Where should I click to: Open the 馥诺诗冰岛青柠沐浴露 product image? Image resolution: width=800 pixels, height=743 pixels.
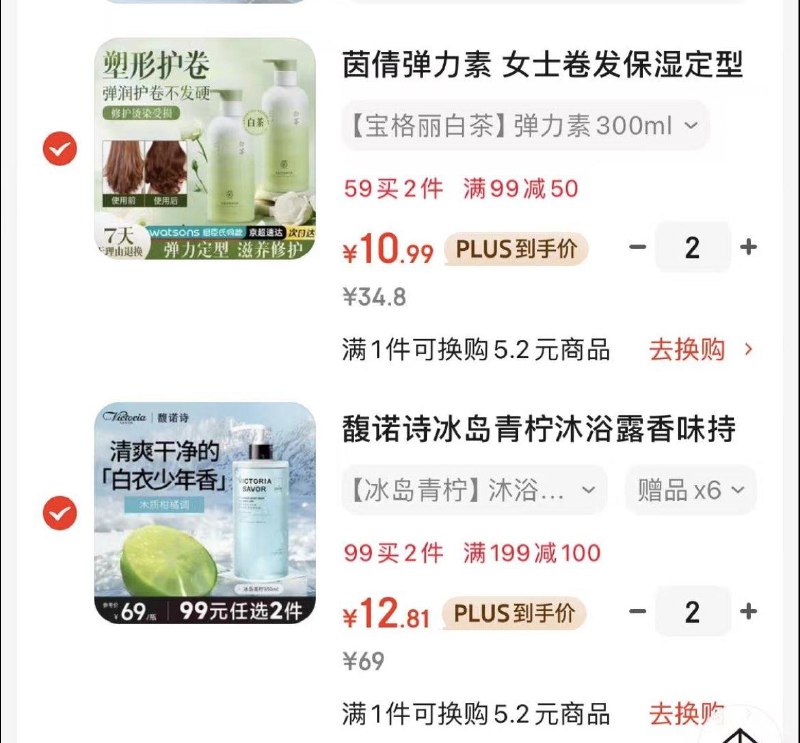[x=205, y=513]
